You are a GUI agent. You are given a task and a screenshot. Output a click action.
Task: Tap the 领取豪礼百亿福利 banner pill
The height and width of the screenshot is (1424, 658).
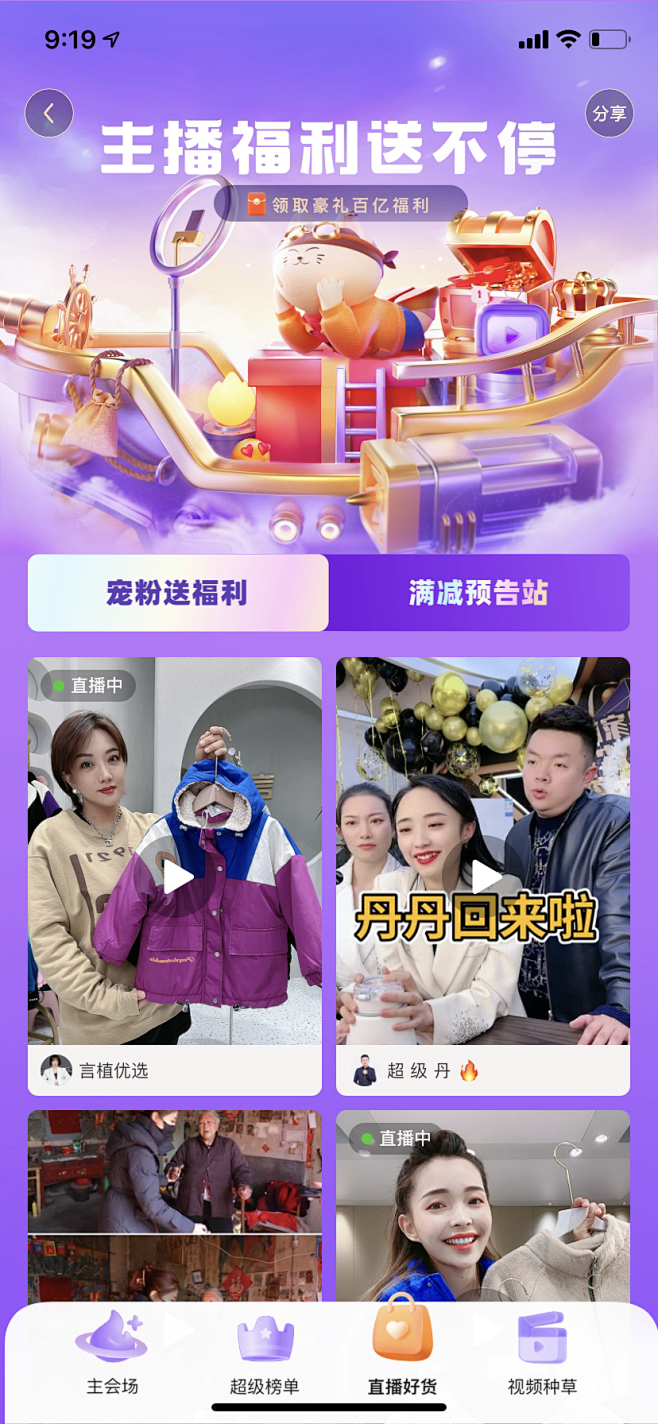click(341, 205)
